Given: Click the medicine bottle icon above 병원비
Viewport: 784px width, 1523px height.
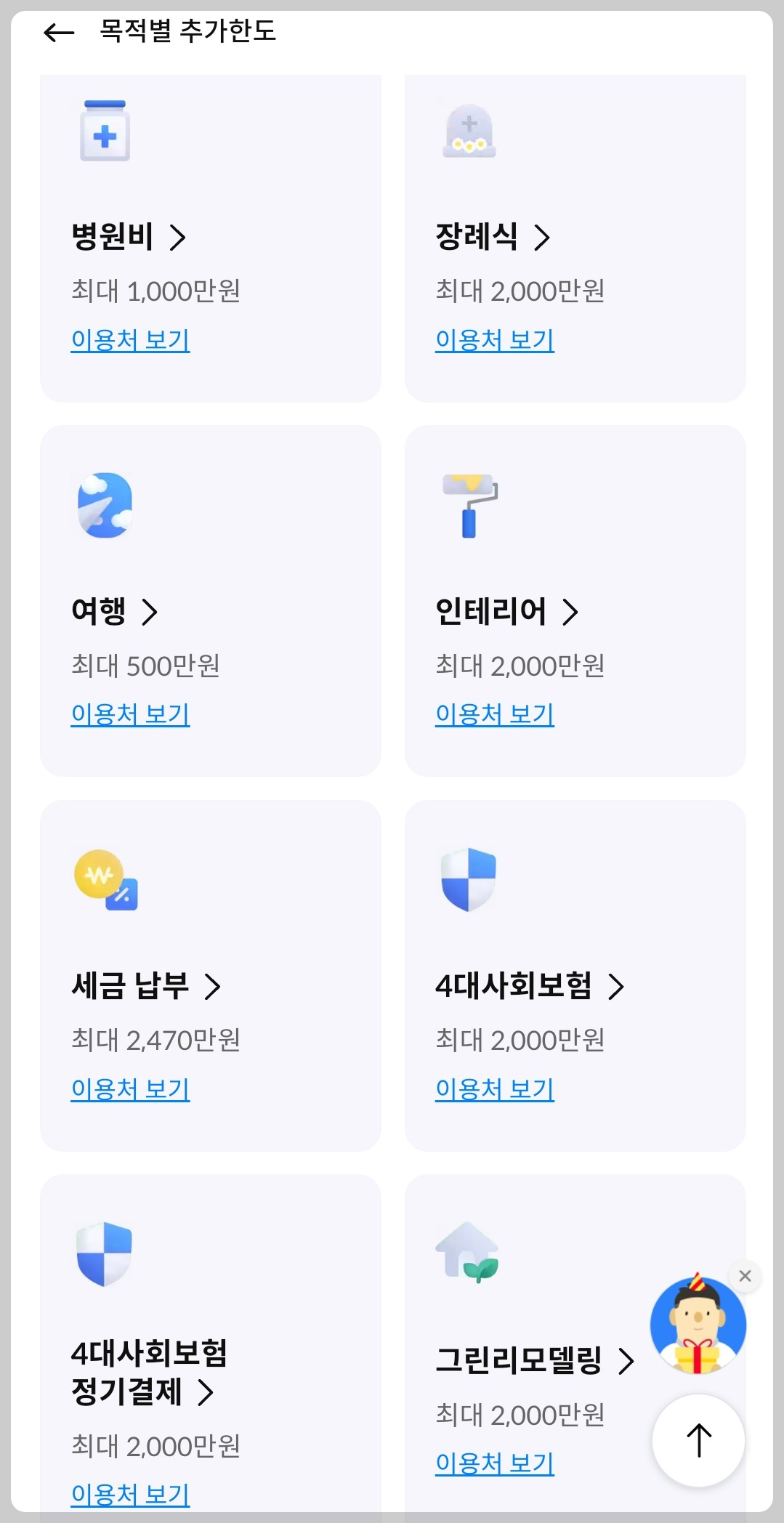Looking at the screenshot, I should [x=105, y=131].
